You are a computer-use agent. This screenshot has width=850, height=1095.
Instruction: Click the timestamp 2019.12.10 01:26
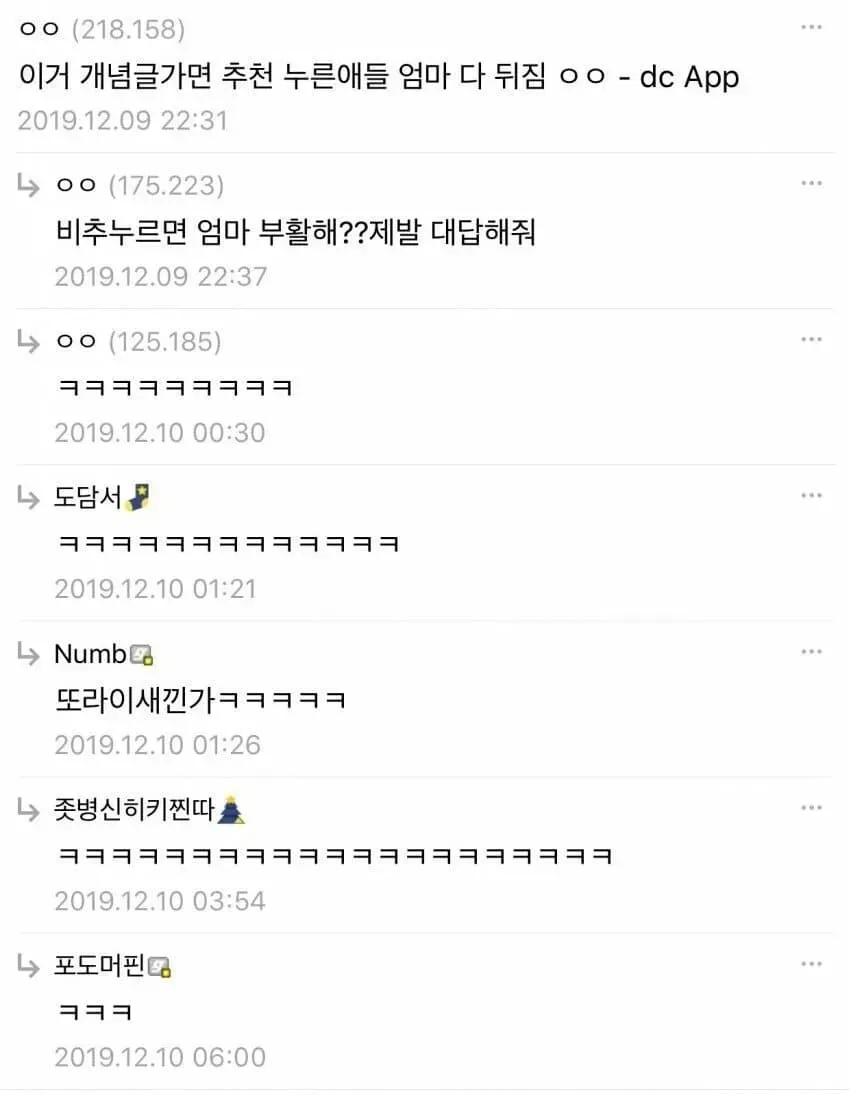click(x=159, y=744)
